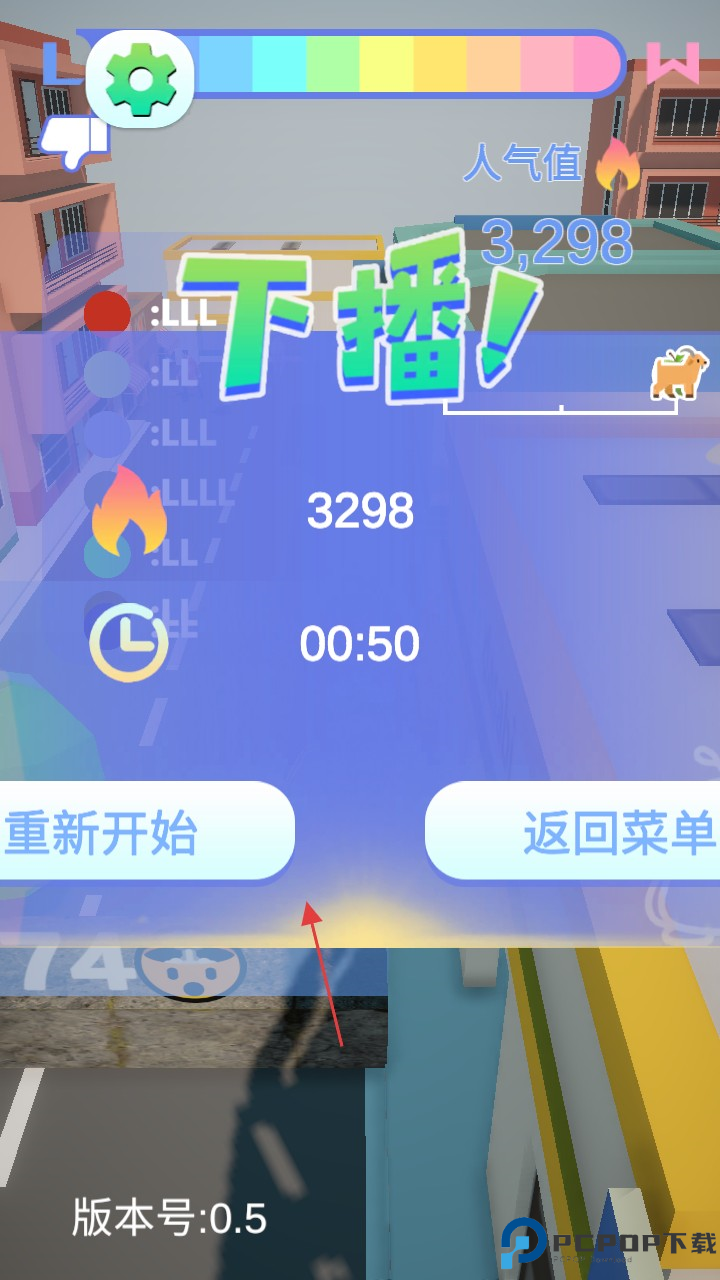Expand the chat message list on the left
The height and width of the screenshot is (1280, 720).
tap(160, 430)
